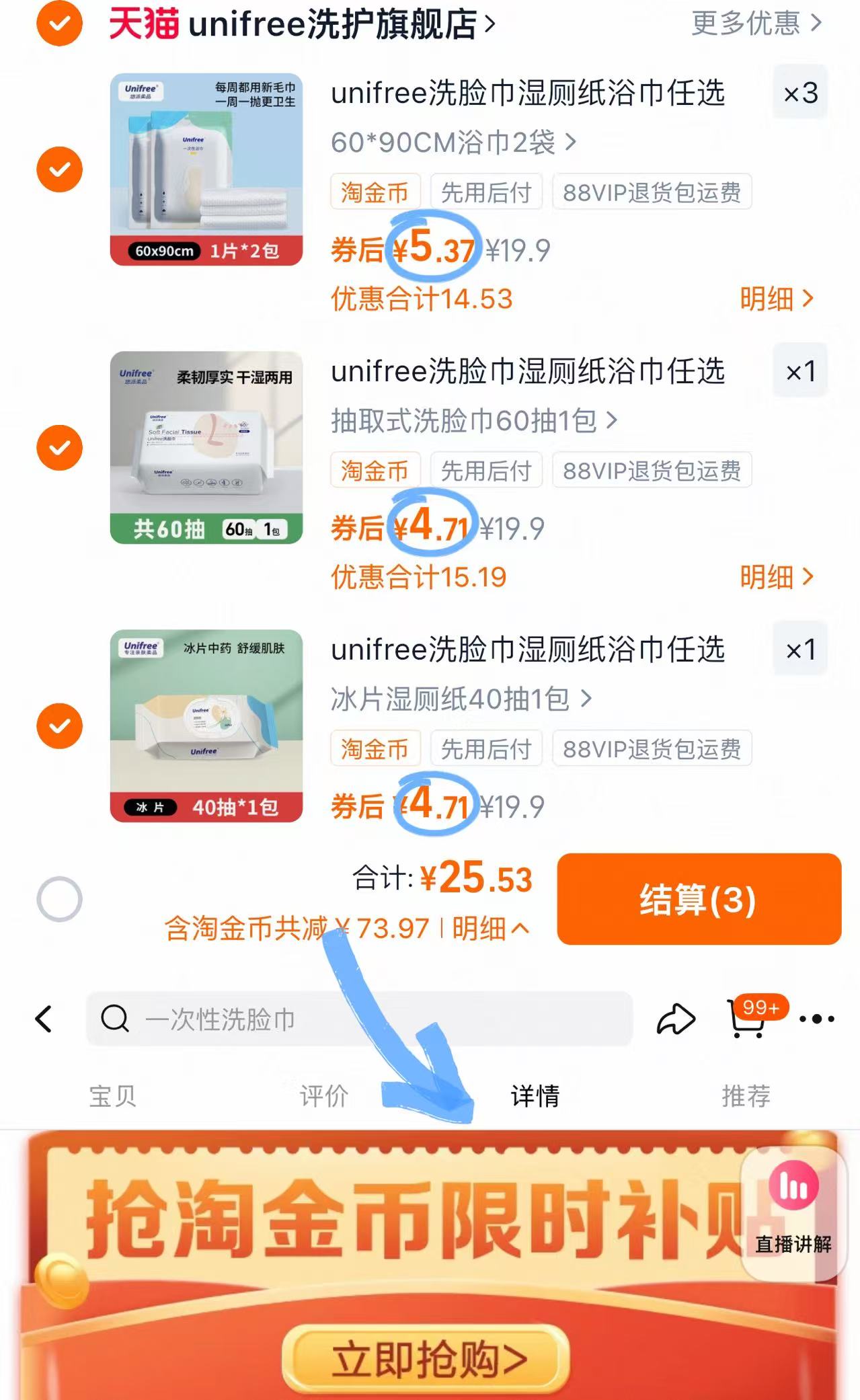860x1400 pixels.
Task: Tap the 结算(3) checkout button
Action: tap(698, 902)
